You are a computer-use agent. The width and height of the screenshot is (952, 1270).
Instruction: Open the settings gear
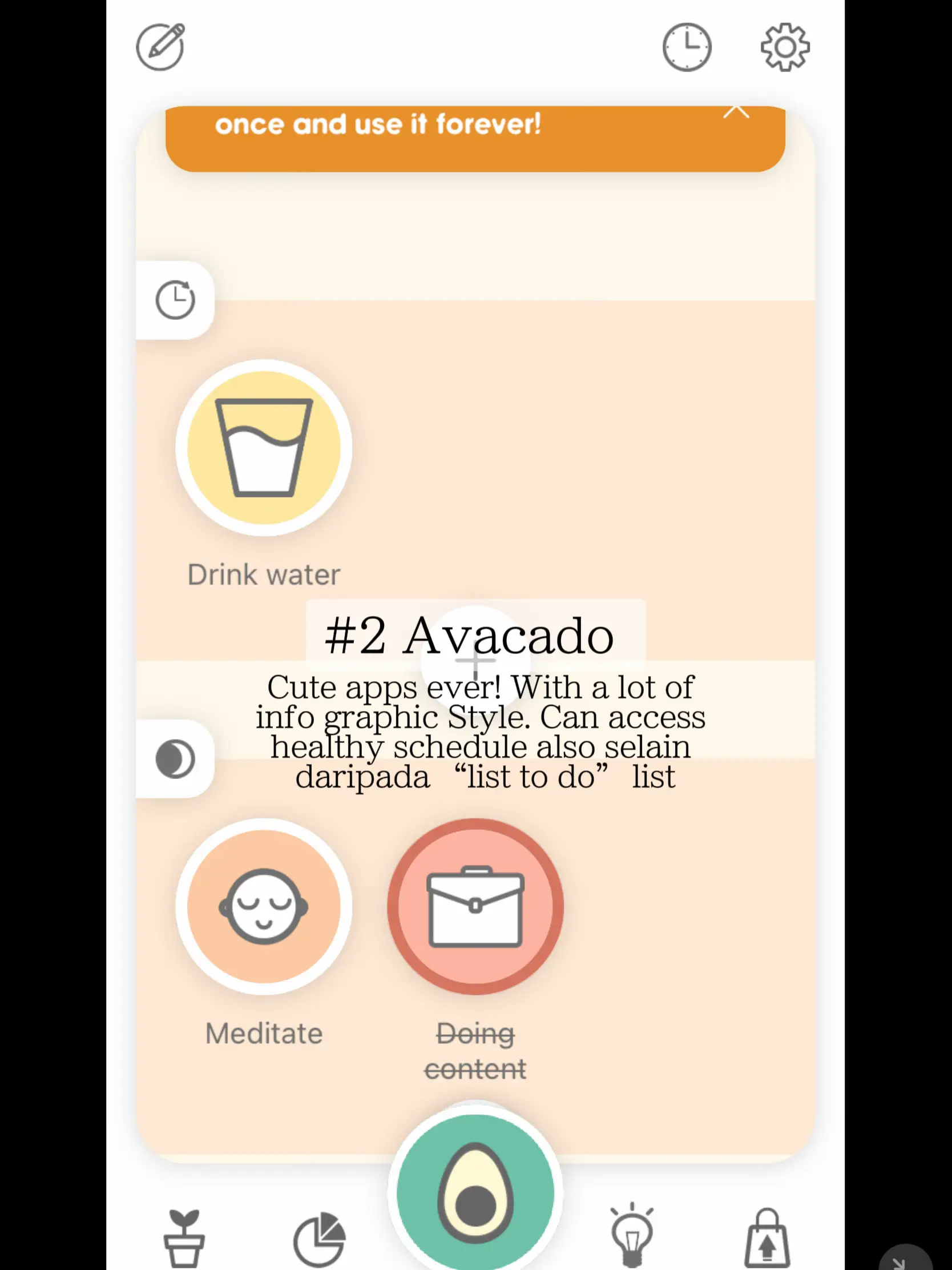tap(784, 47)
